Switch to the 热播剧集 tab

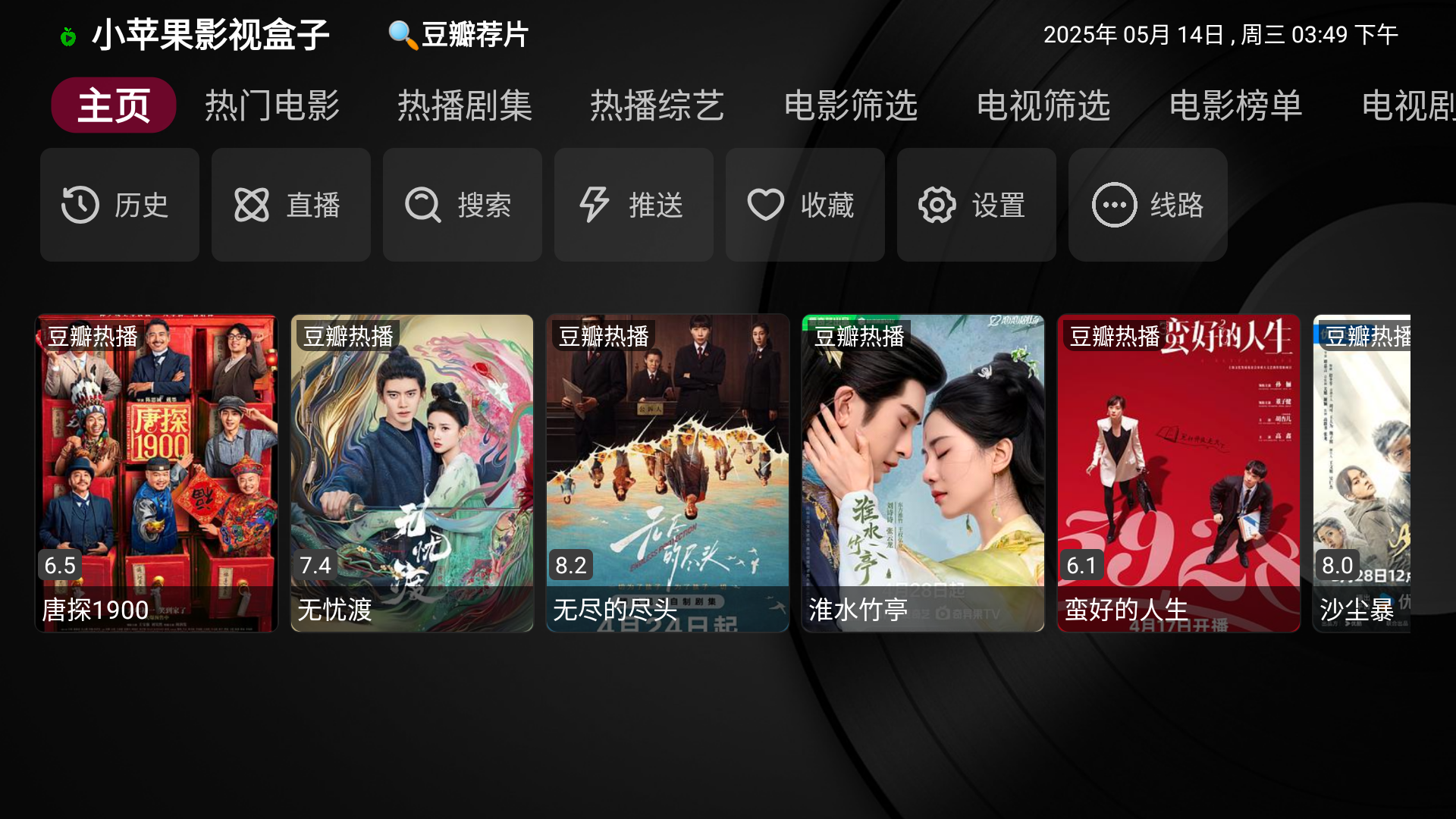coord(465,105)
